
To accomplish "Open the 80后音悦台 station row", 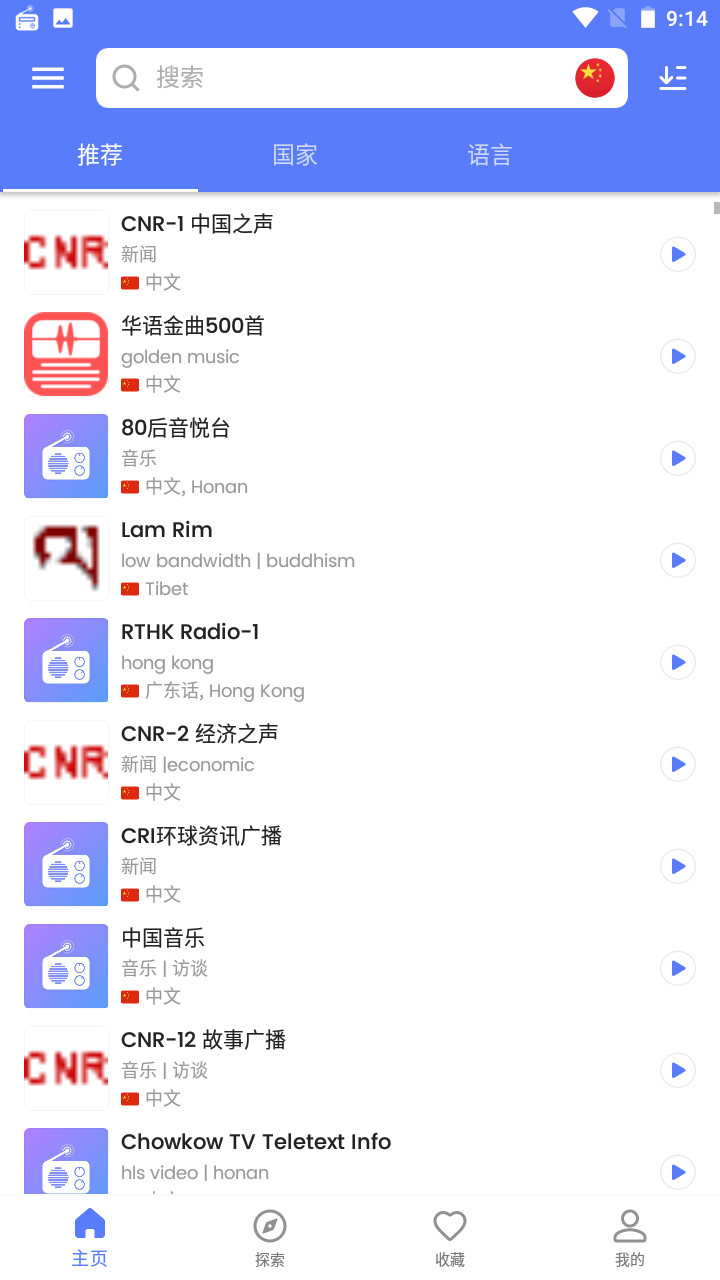I will (360, 457).
